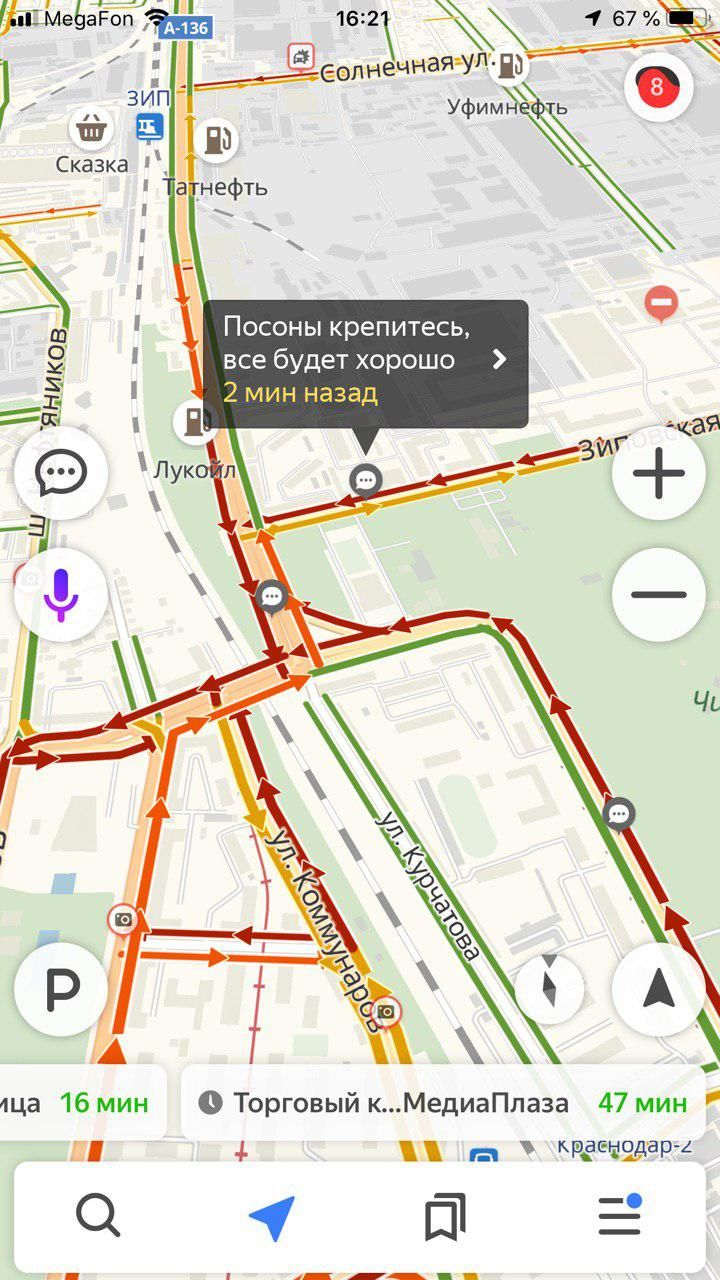This screenshot has height=1280, width=720.
Task: Open the Сказка shop marker
Action: [91, 128]
